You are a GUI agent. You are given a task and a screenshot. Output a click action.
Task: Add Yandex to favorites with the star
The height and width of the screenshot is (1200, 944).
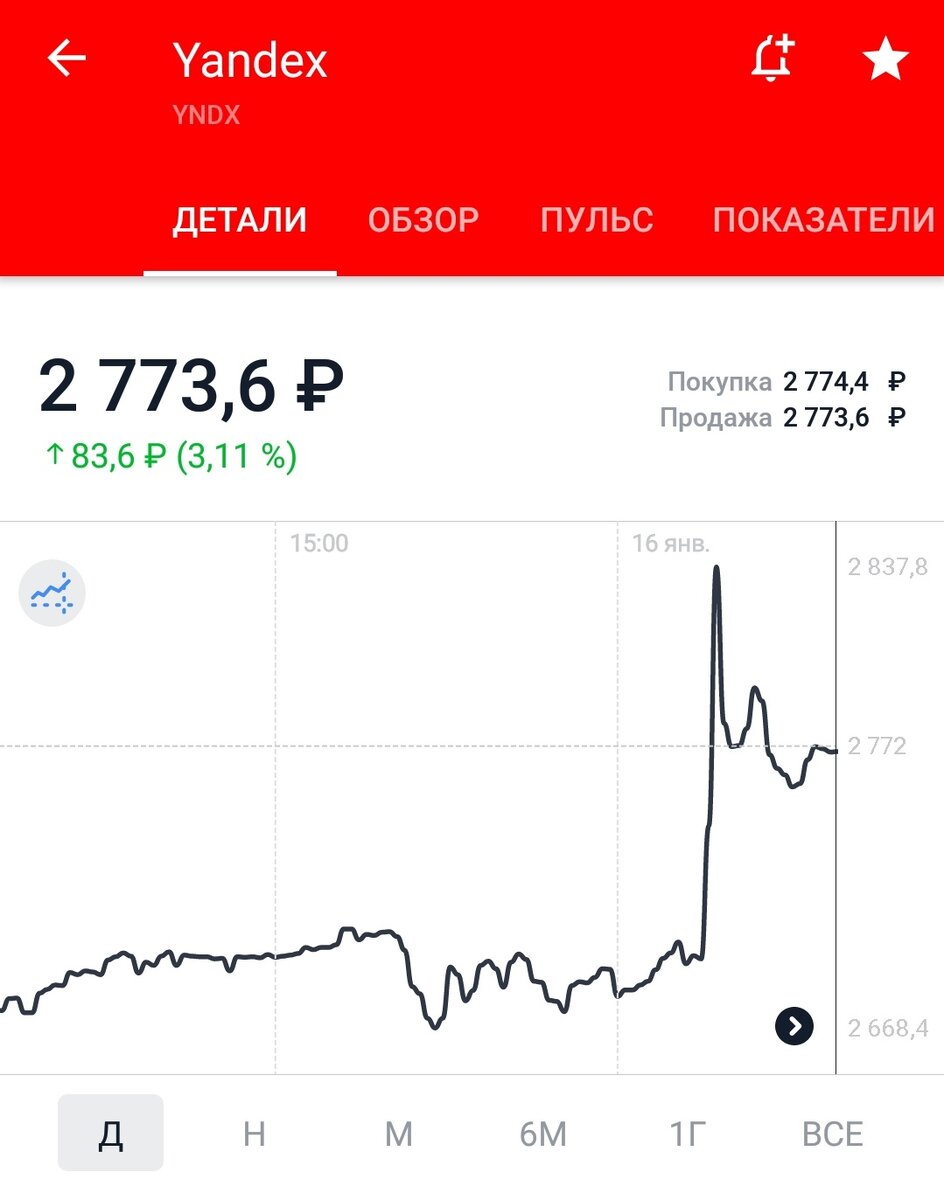coord(885,60)
